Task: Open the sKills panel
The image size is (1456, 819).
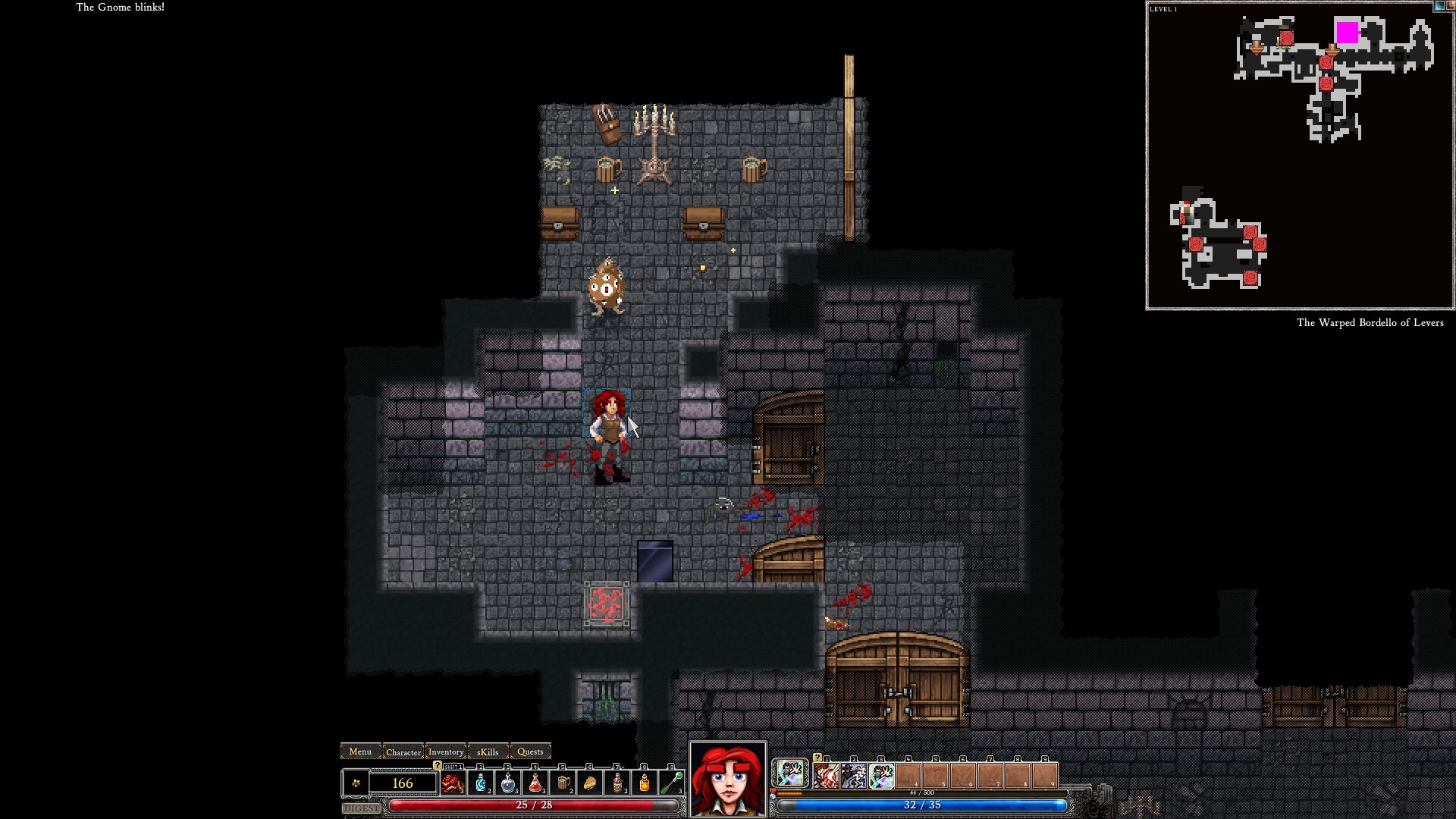Action: point(488,752)
